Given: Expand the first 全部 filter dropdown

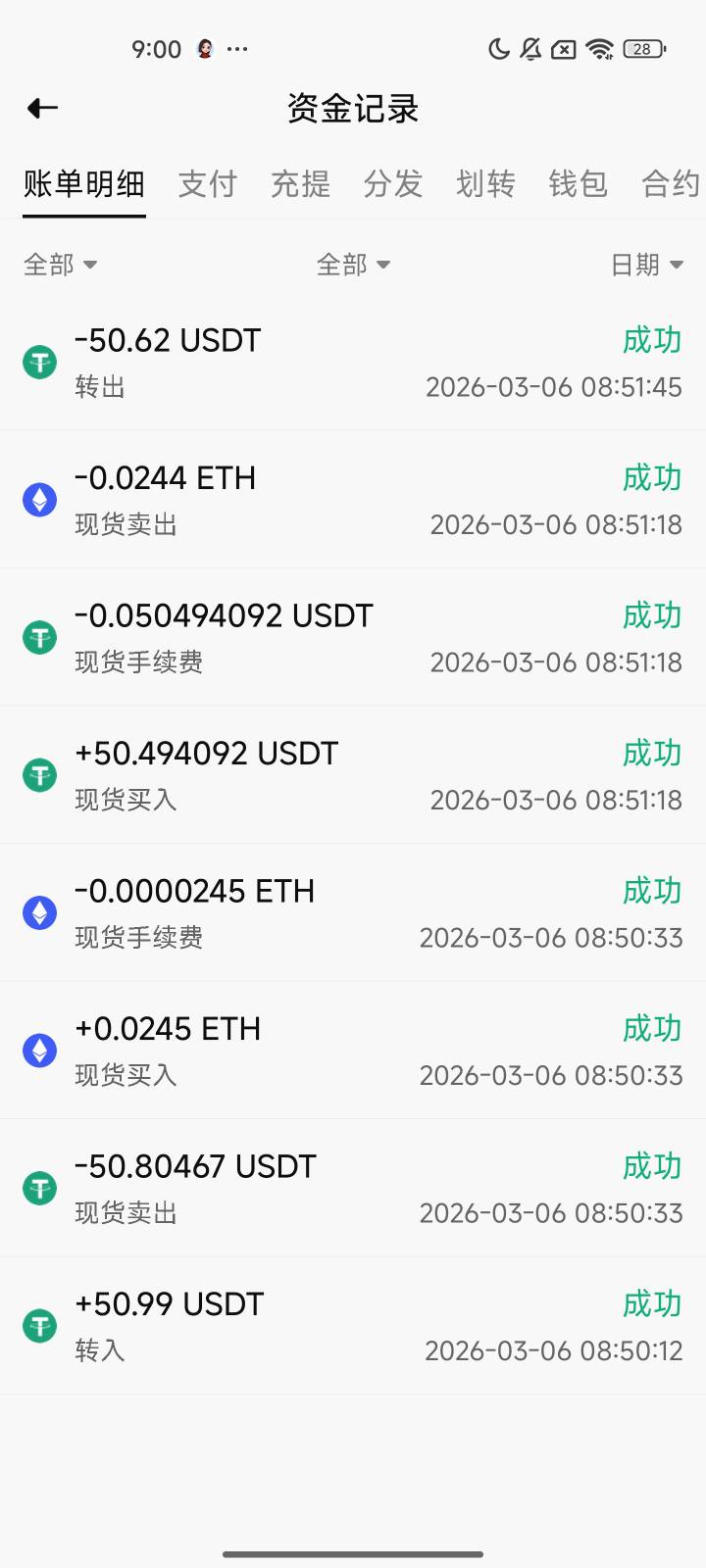Looking at the screenshot, I should [x=60, y=265].
